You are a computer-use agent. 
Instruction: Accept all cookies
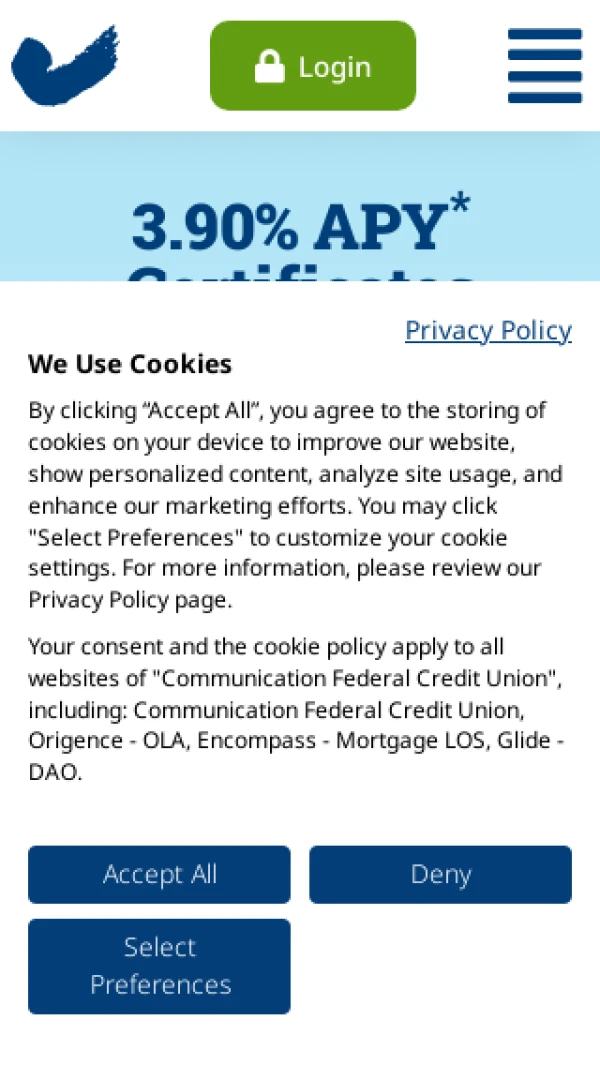(159, 874)
